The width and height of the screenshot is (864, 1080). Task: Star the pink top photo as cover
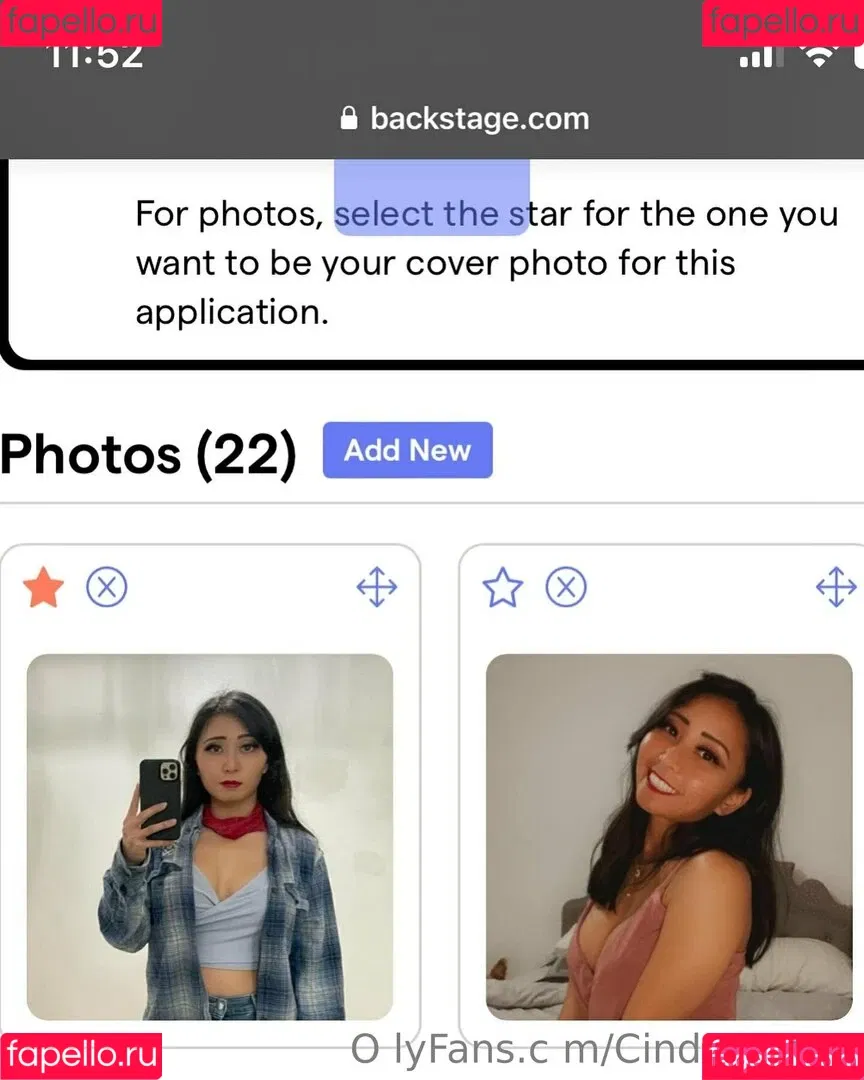[x=502, y=588]
